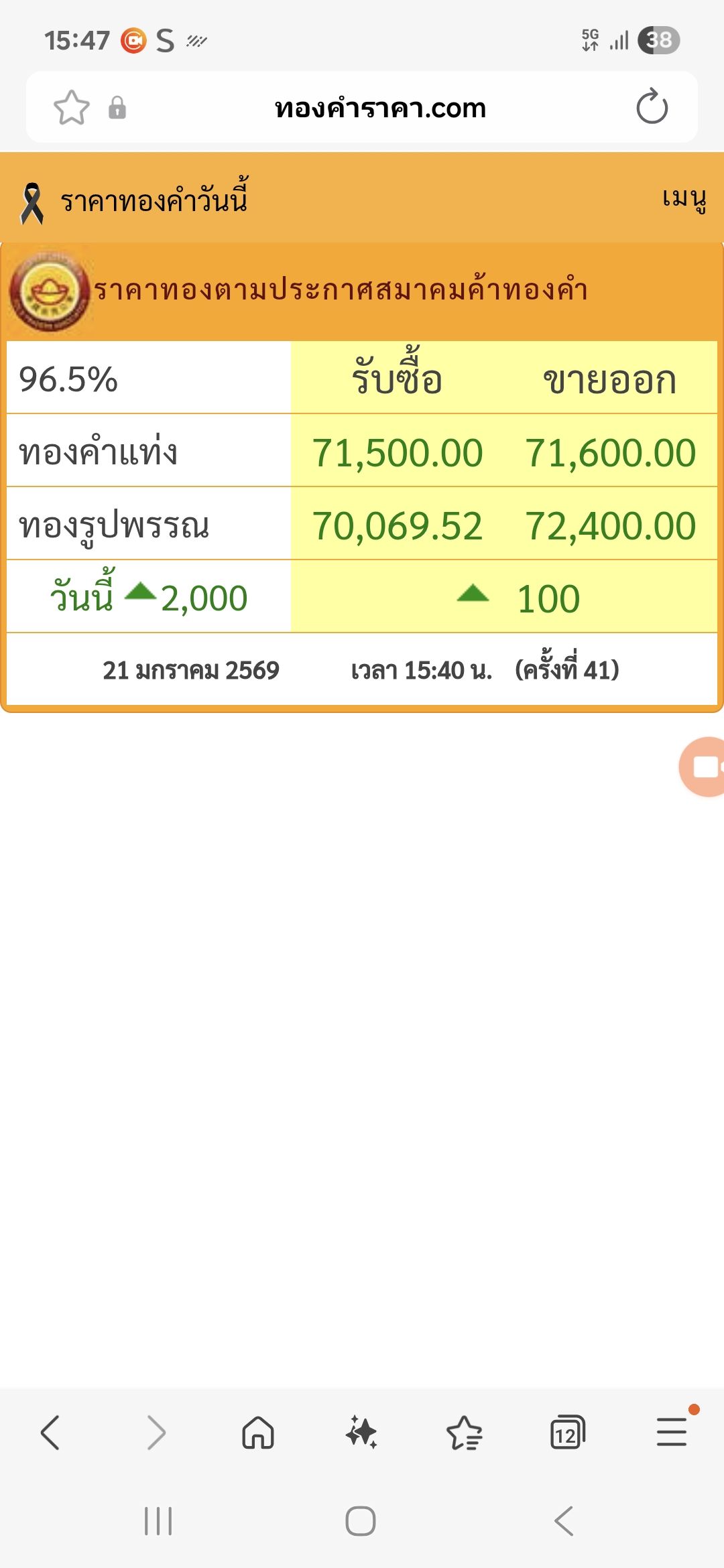Go back to the previous page
Image resolution: width=724 pixels, height=1568 pixels.
(51, 1433)
